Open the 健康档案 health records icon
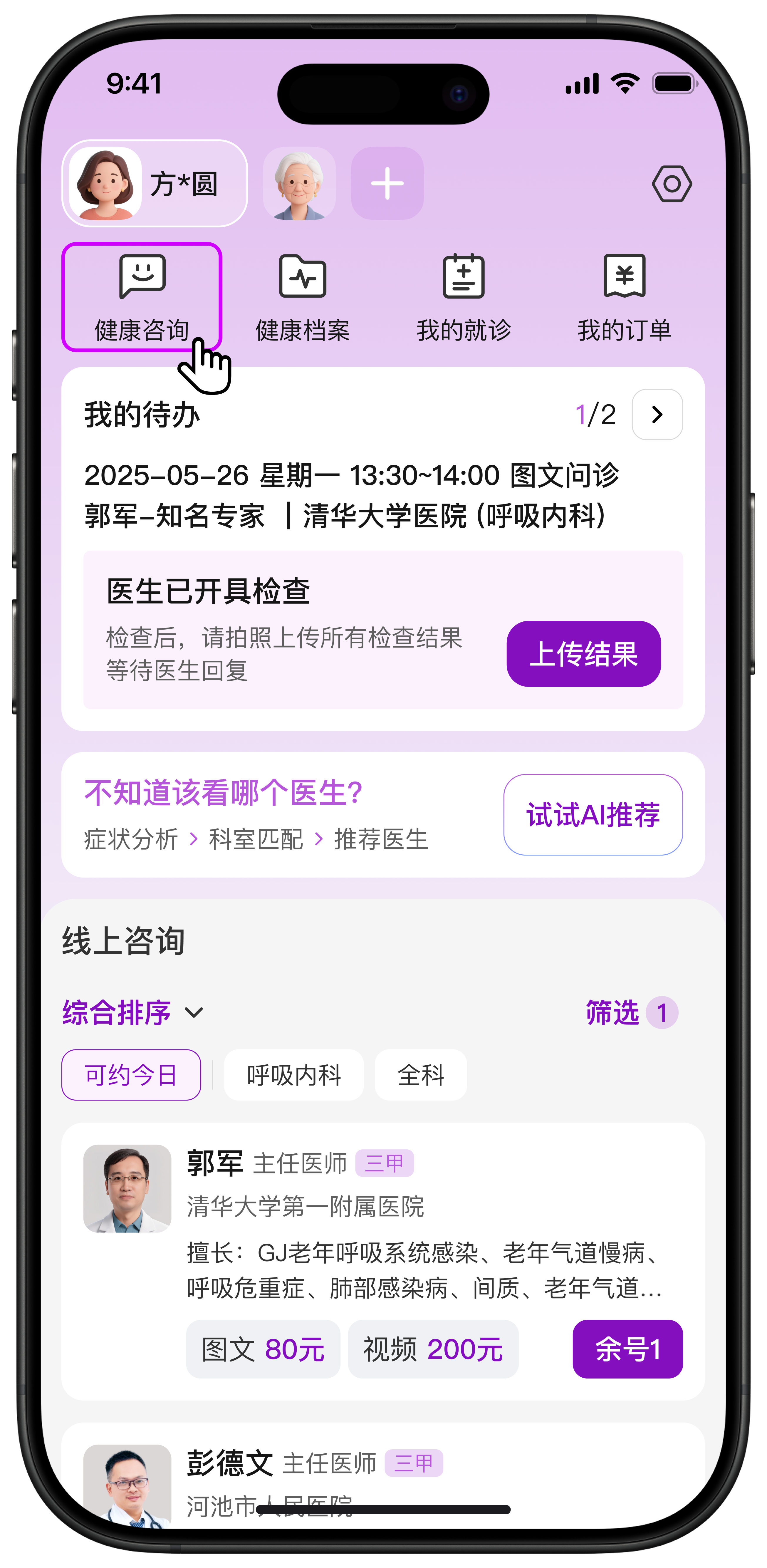Viewport: 767px width, 1568px height. (x=302, y=295)
